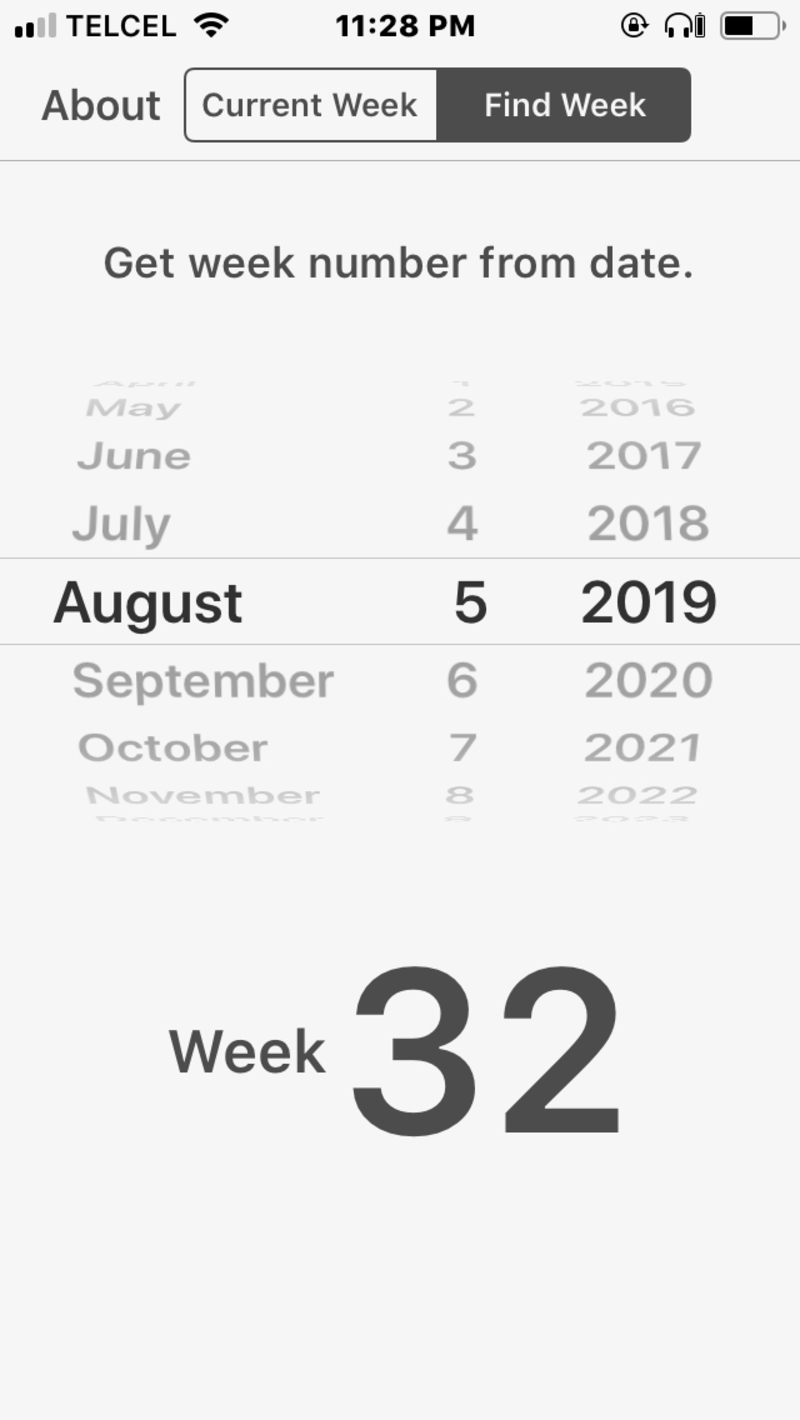Select July in the month picker
800x1420 pixels.
pyautogui.click(x=121, y=524)
